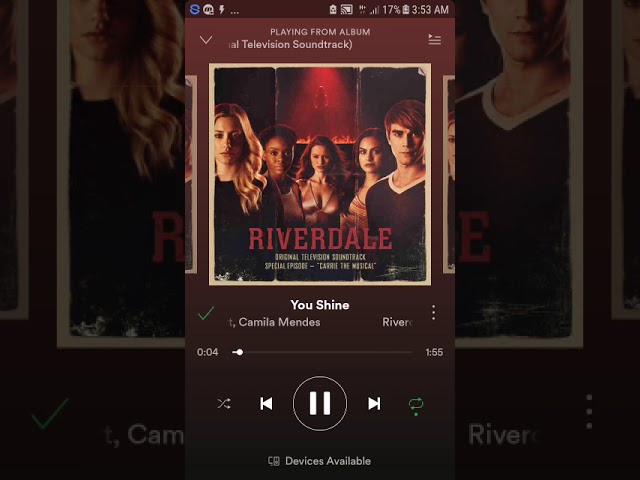The image size is (640, 480).
Task: Remove You Shine from saved songs
Action: pyautogui.click(x=206, y=314)
